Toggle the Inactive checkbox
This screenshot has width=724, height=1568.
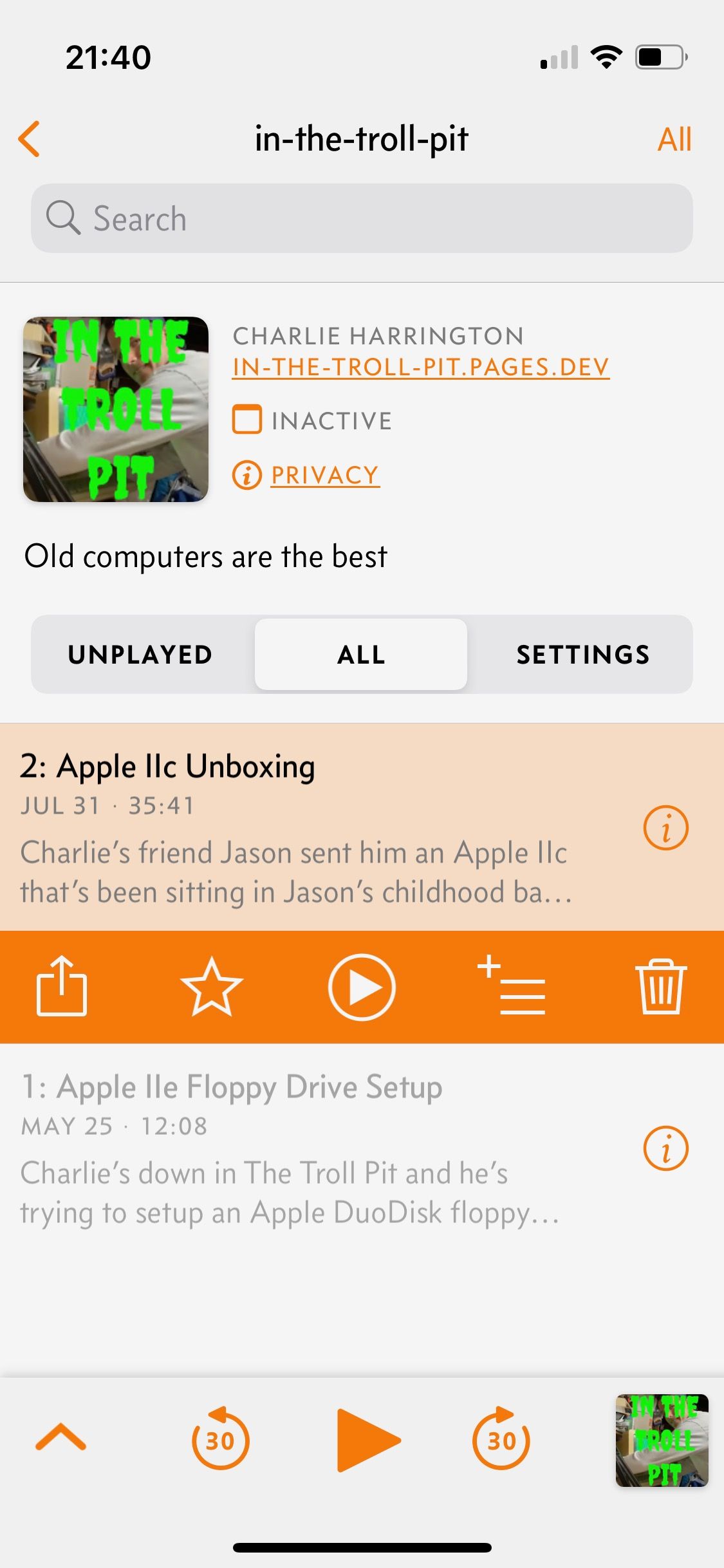247,420
